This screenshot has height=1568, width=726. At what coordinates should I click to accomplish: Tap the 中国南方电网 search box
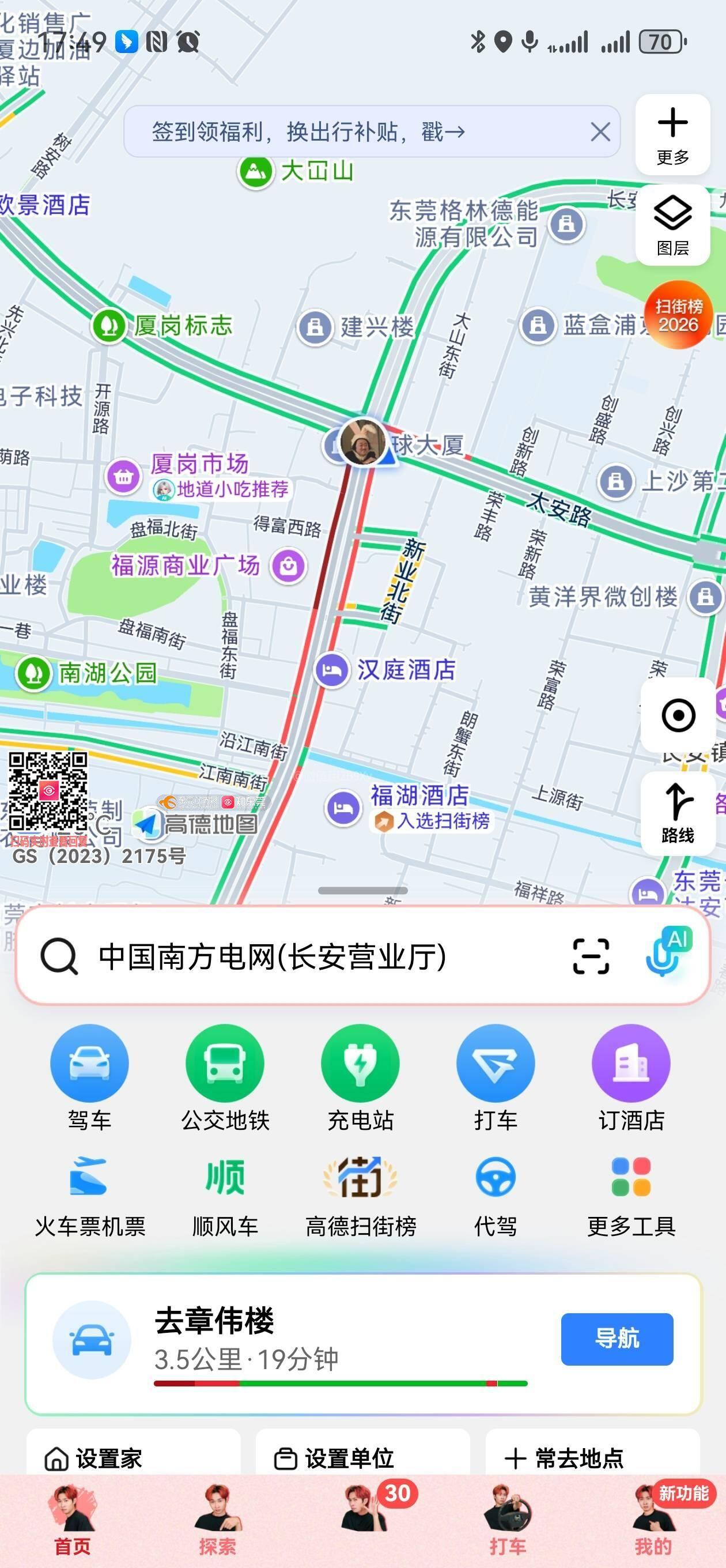click(304, 956)
